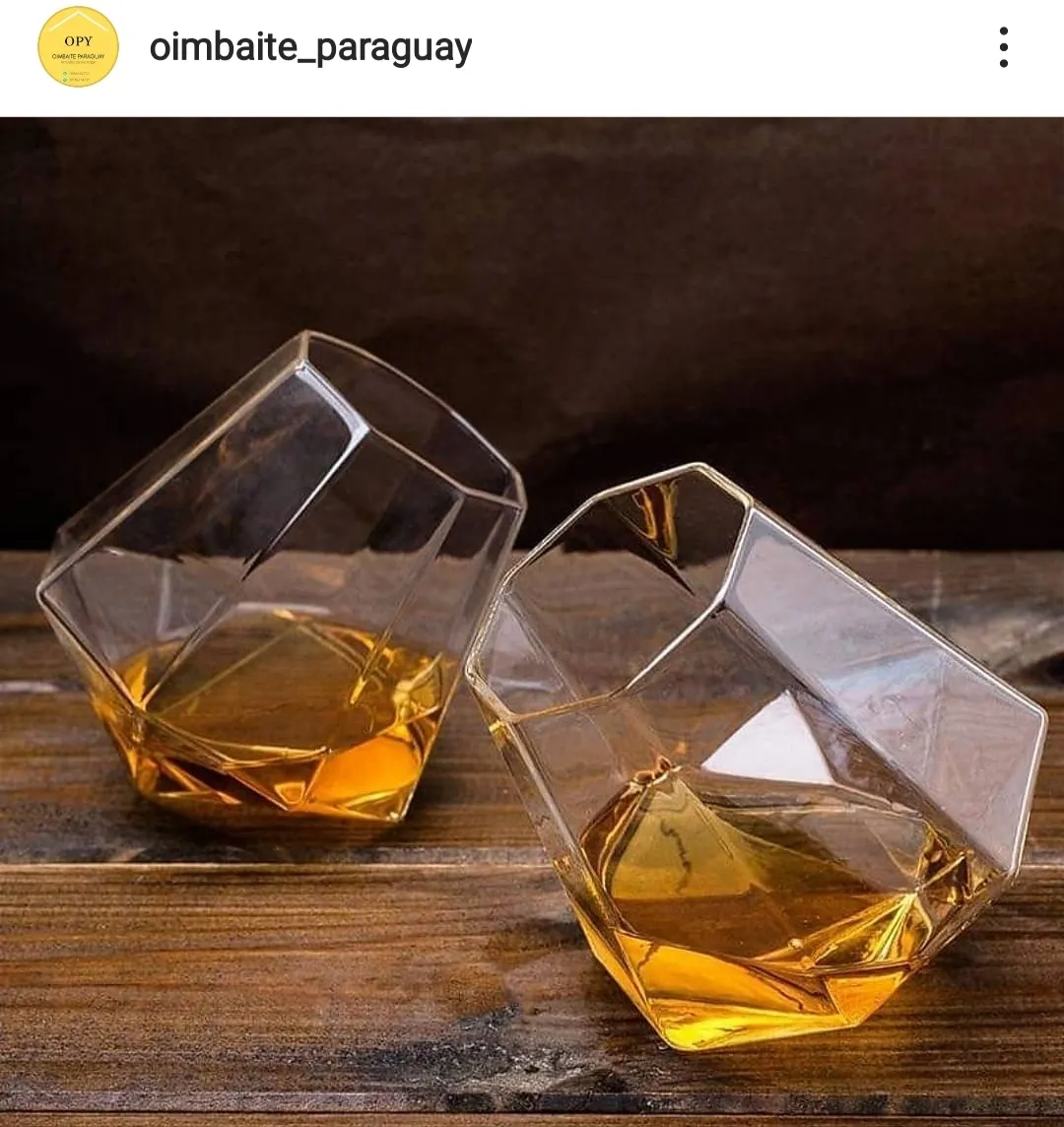Open the post's three-dot options menu
1064x1127 pixels.
[x=1003, y=47]
